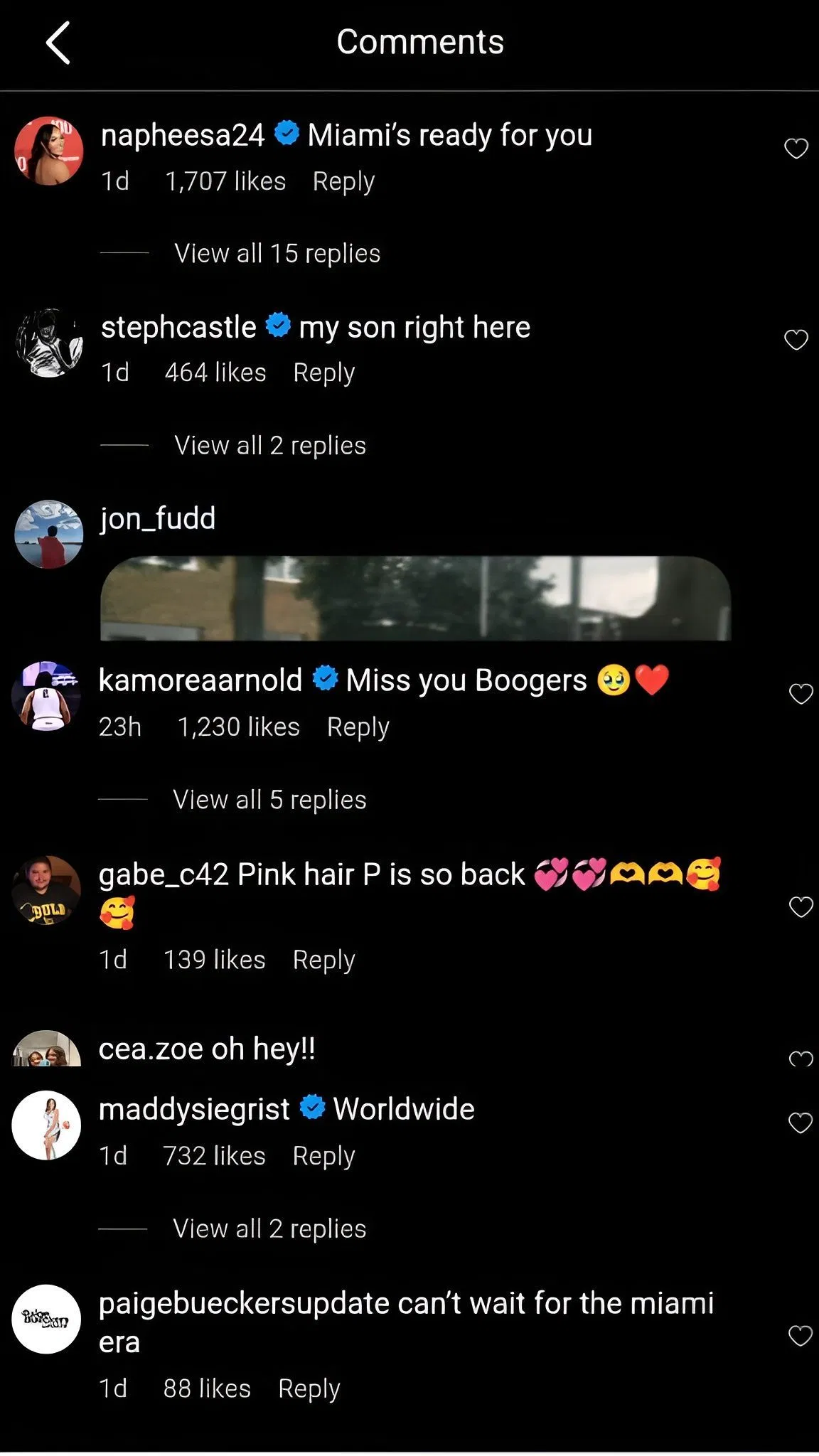
Task: Like gabe_c42's Pink hair comment
Action: pyautogui.click(x=801, y=906)
